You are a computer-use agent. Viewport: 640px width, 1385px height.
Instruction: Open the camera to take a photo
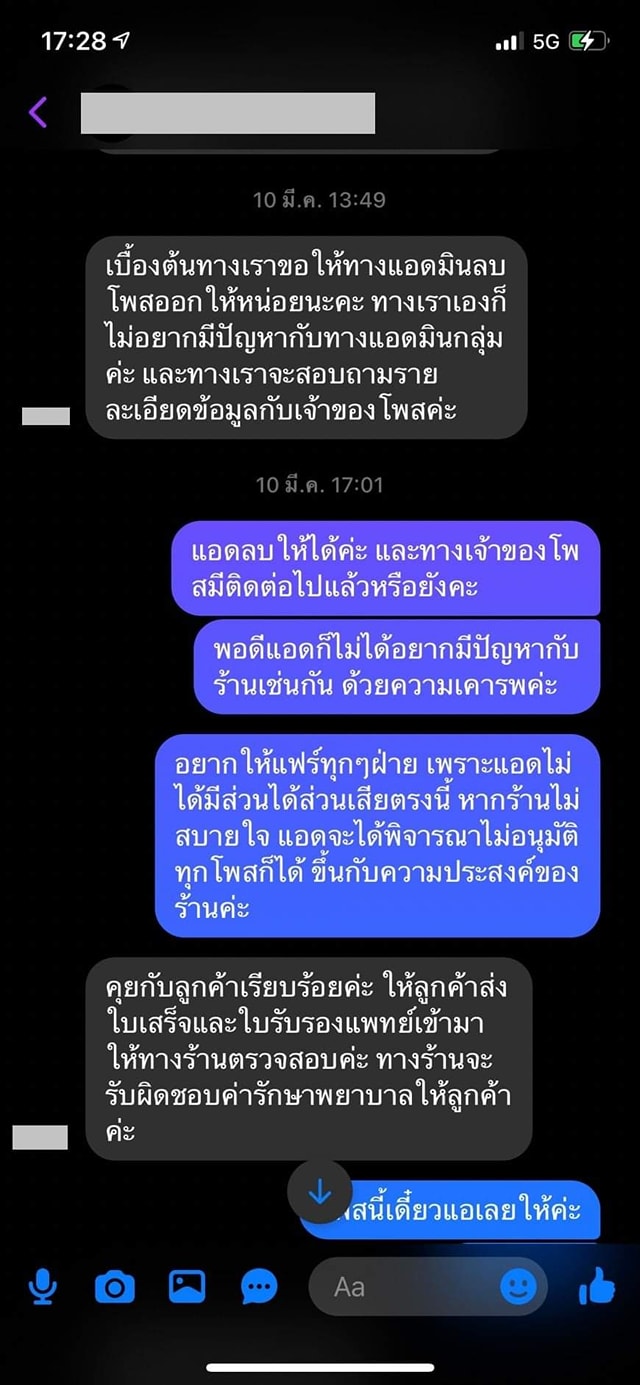pyautogui.click(x=114, y=1286)
